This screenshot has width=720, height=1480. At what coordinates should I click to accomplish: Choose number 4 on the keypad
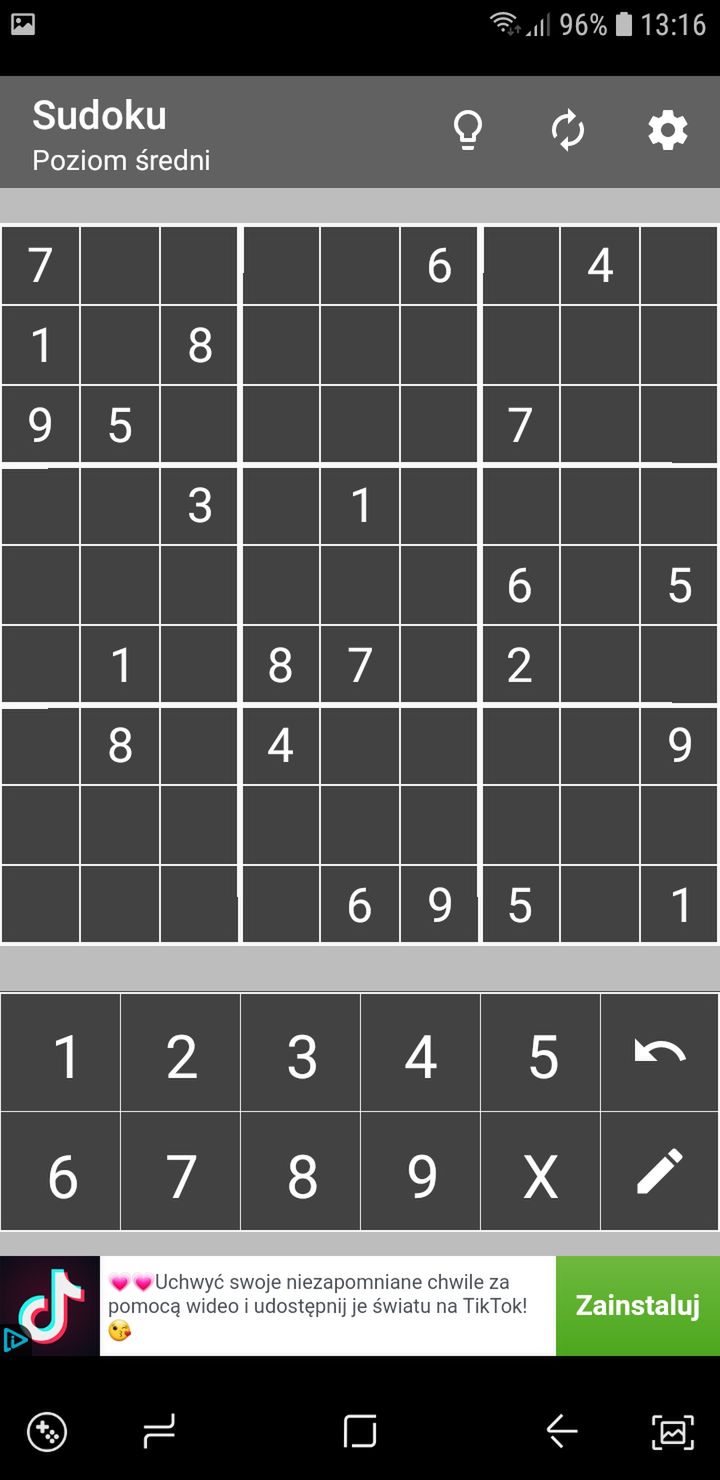pos(421,1052)
